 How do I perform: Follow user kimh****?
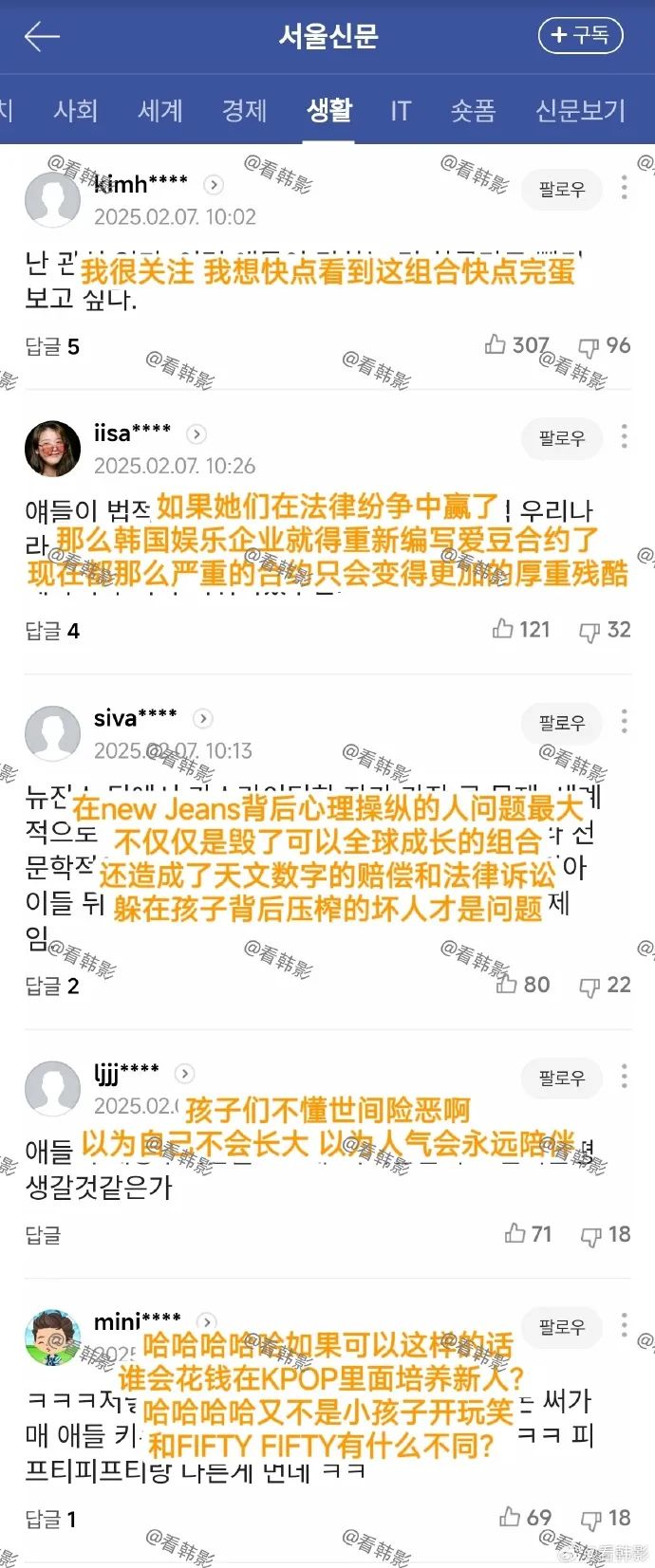click(x=562, y=190)
